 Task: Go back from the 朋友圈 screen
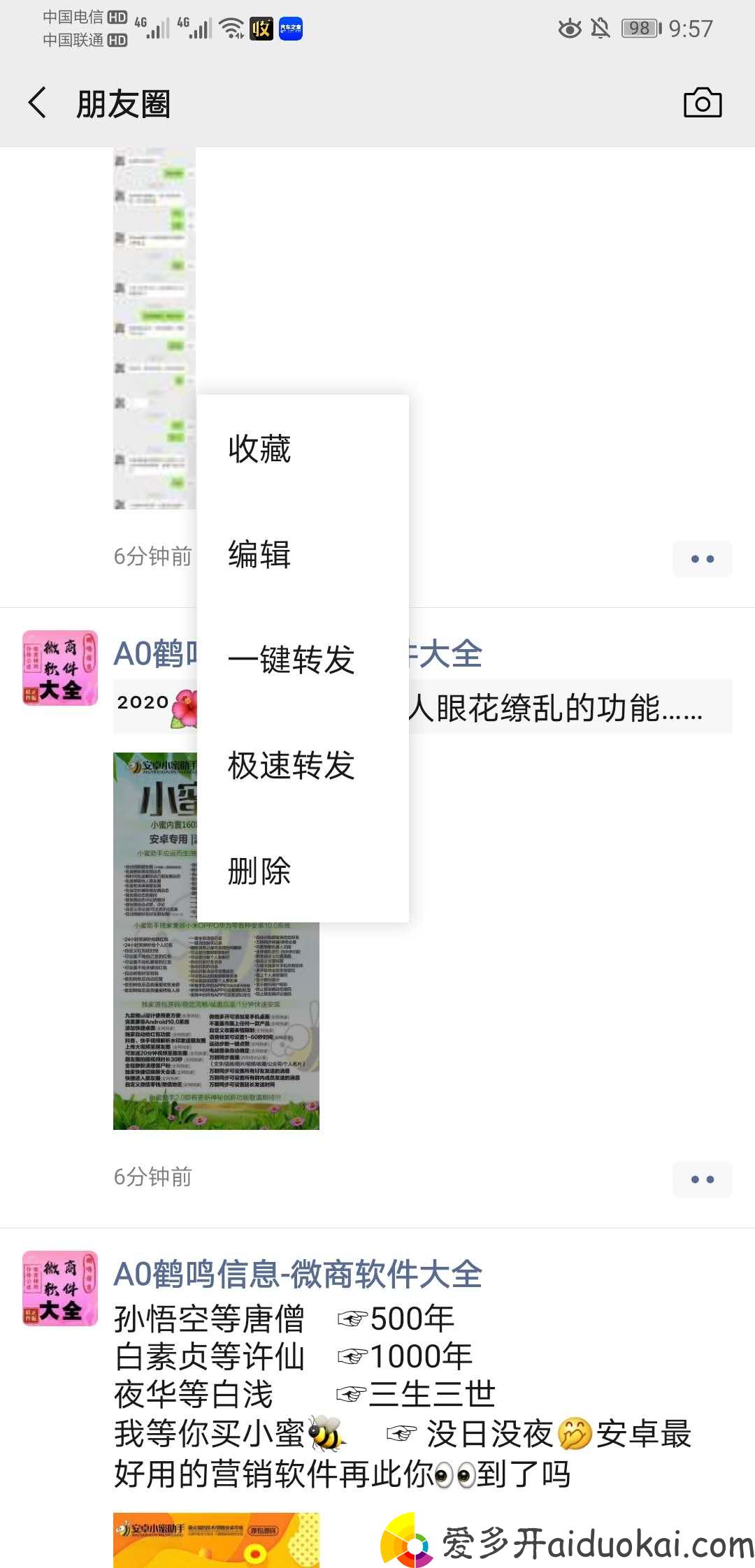point(38,103)
